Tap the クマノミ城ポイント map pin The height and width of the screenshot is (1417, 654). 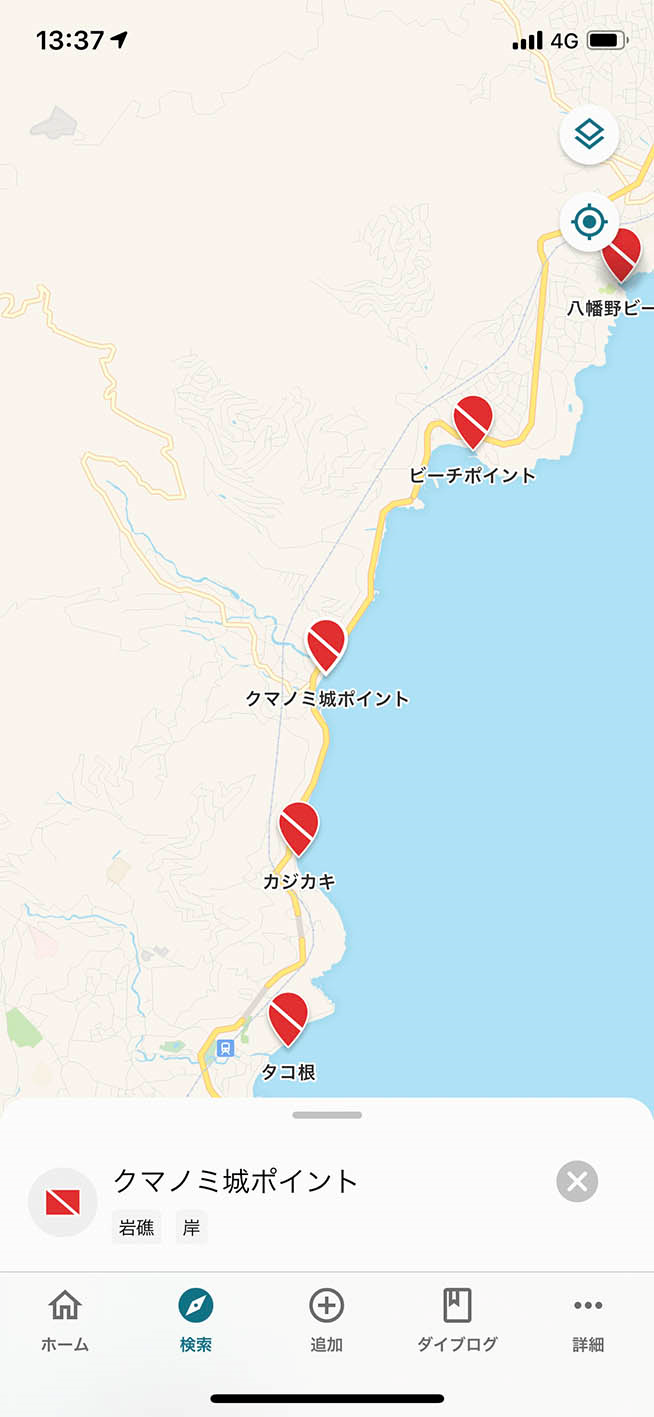[326, 646]
